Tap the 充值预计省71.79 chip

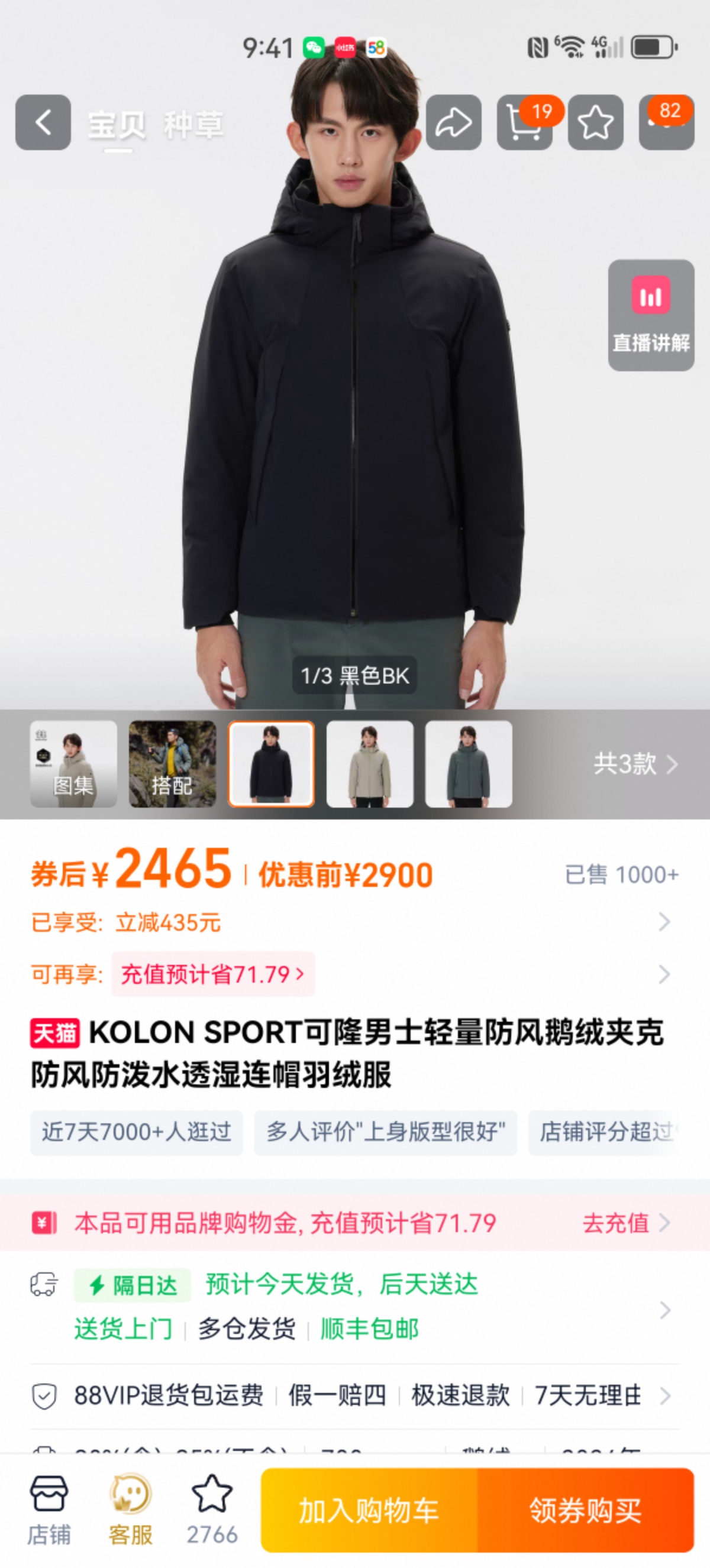click(213, 974)
